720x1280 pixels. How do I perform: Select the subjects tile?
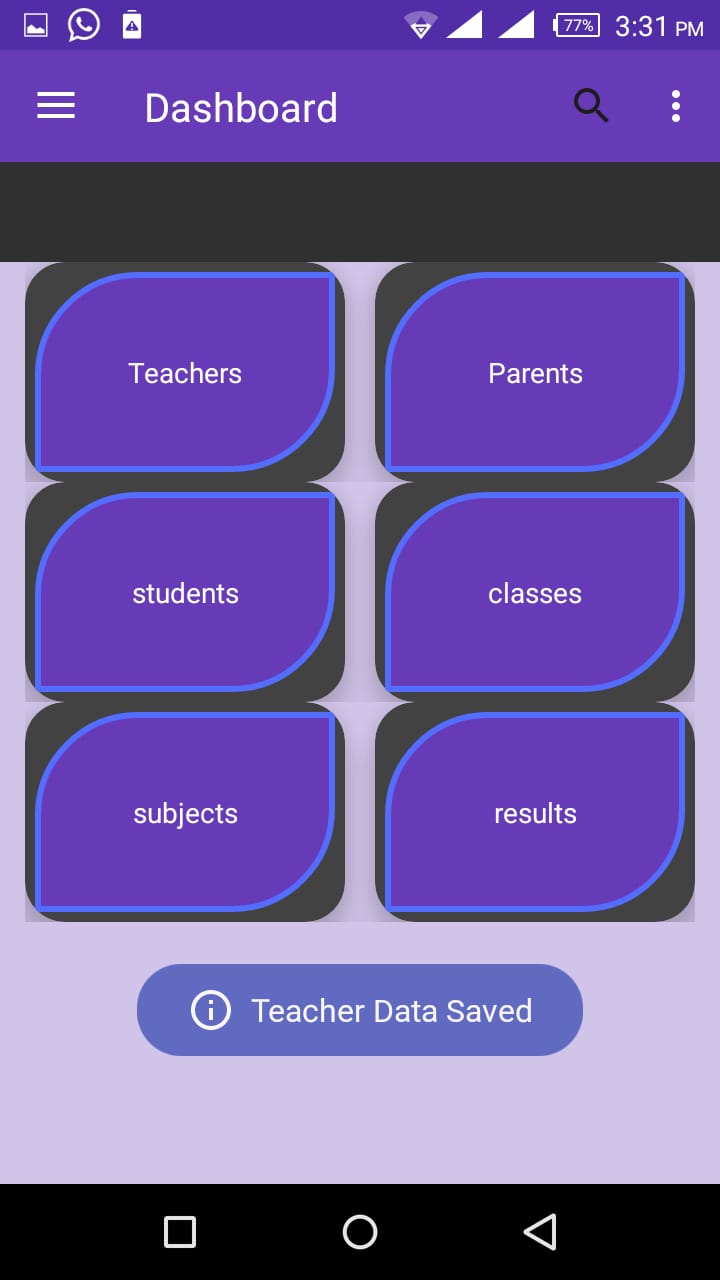(x=185, y=813)
